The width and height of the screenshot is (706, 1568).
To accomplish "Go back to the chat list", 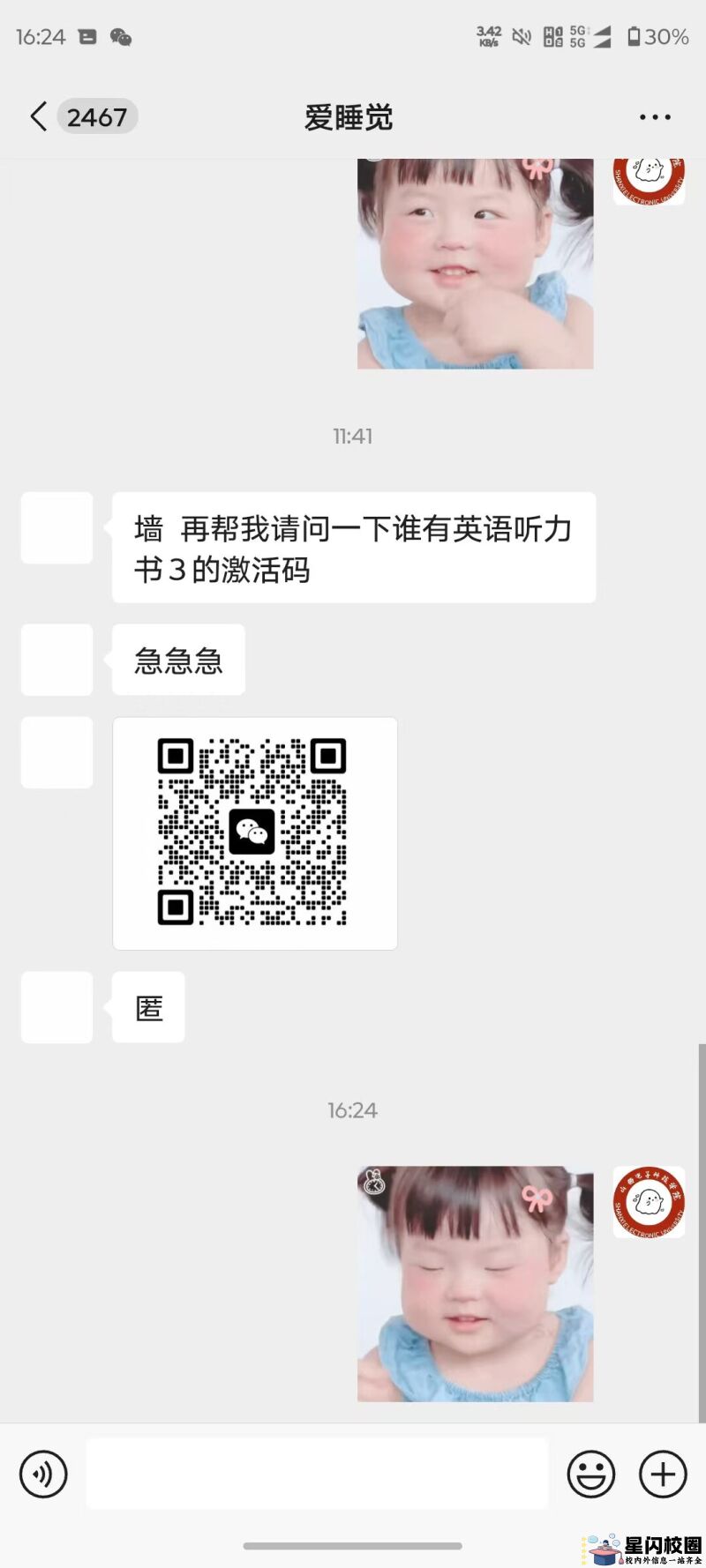I will (x=39, y=116).
